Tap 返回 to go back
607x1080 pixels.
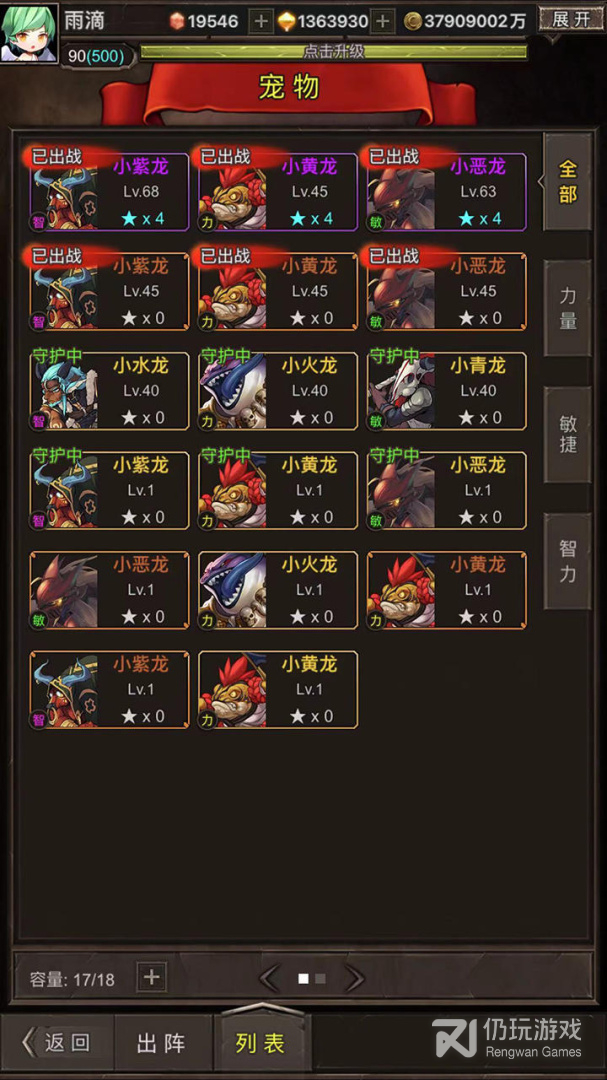(x=56, y=1043)
